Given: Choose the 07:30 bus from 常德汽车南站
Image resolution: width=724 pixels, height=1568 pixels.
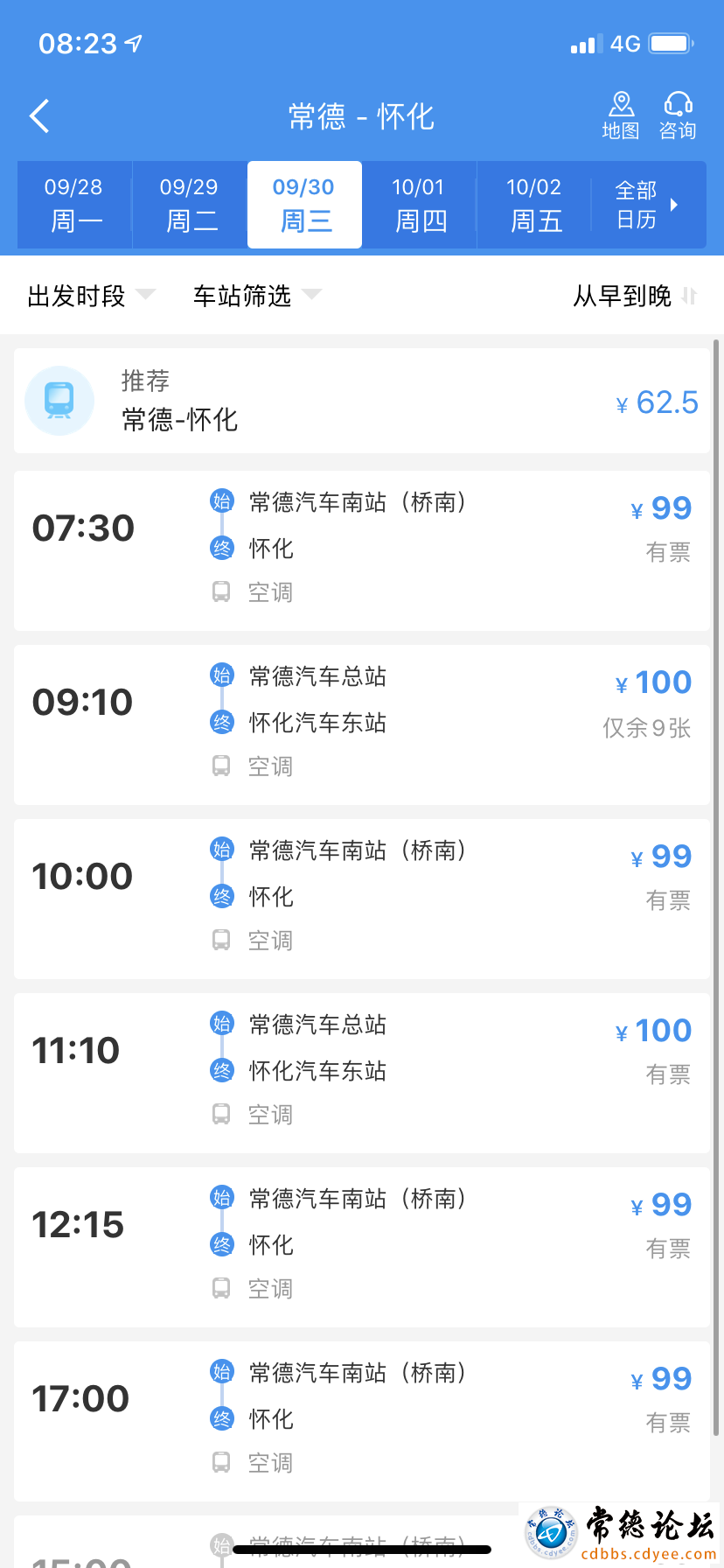Looking at the screenshot, I should pyautogui.click(x=362, y=550).
